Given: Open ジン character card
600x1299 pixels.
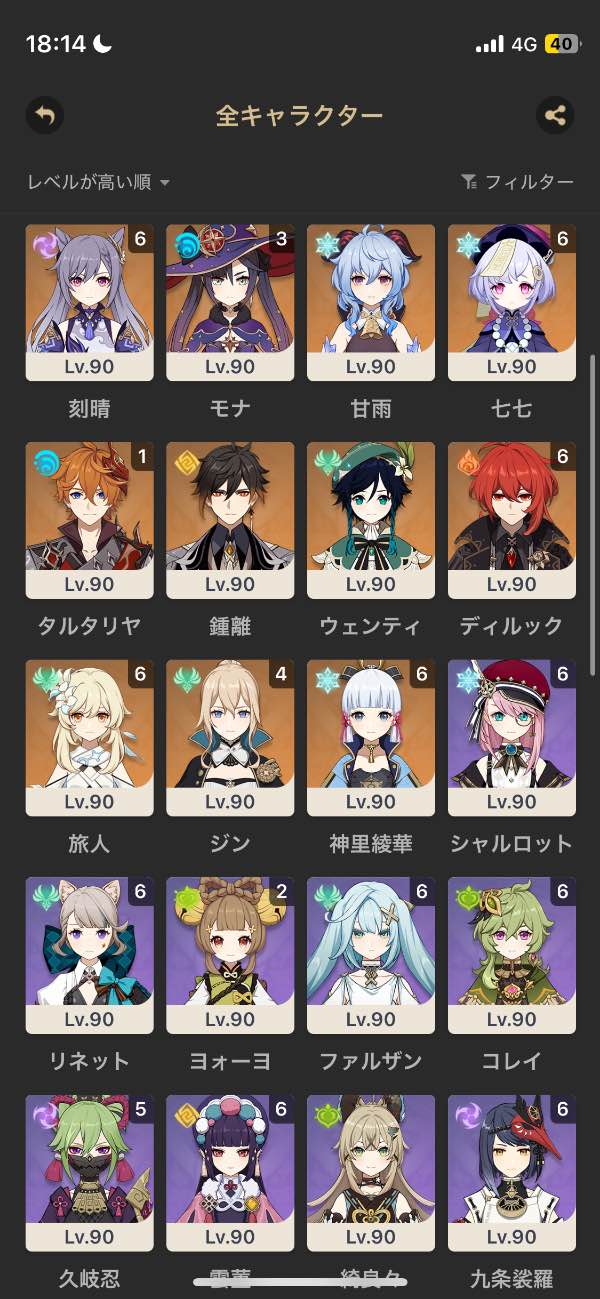Looking at the screenshot, I should [230, 738].
